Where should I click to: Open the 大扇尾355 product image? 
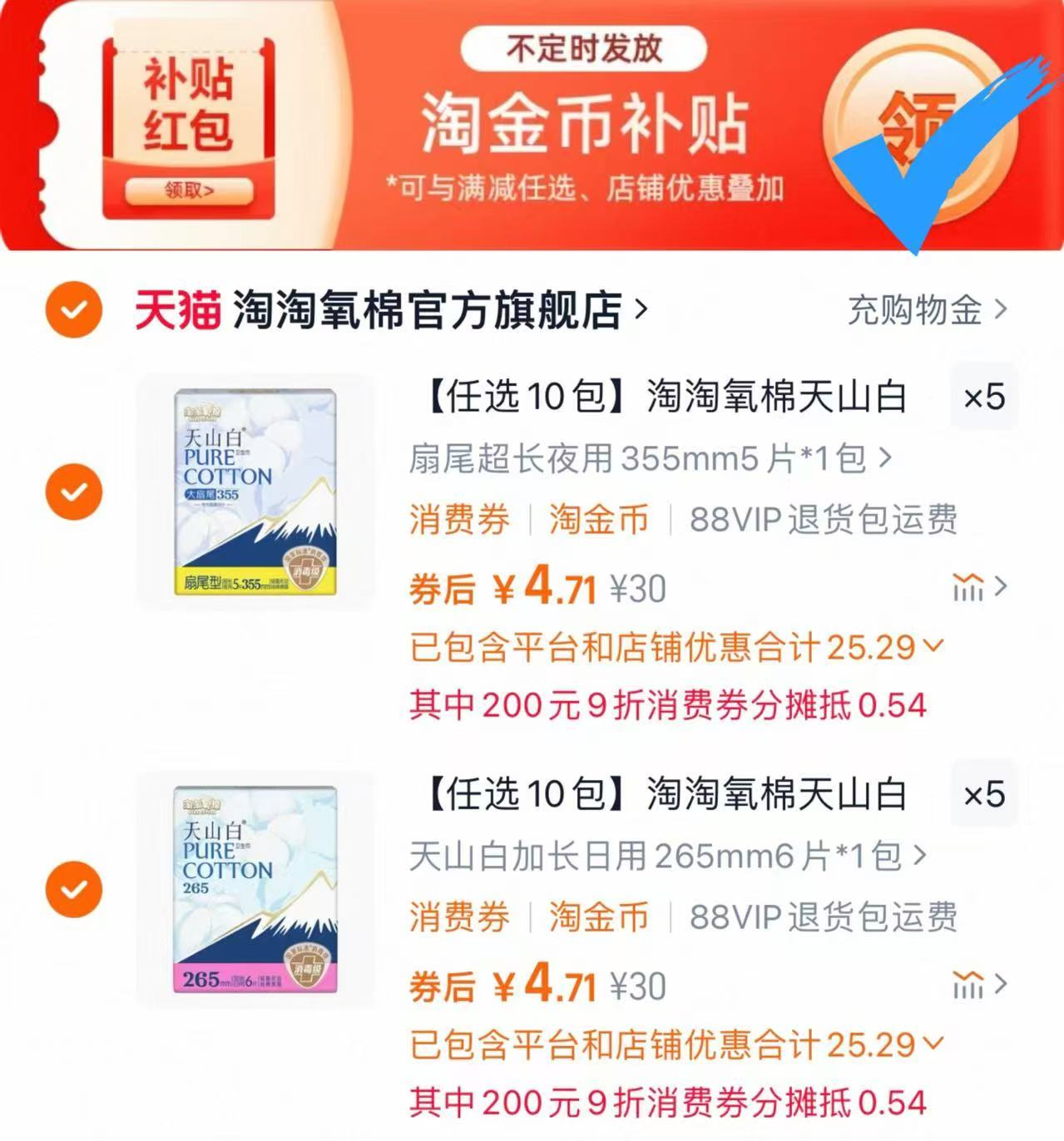pos(255,491)
